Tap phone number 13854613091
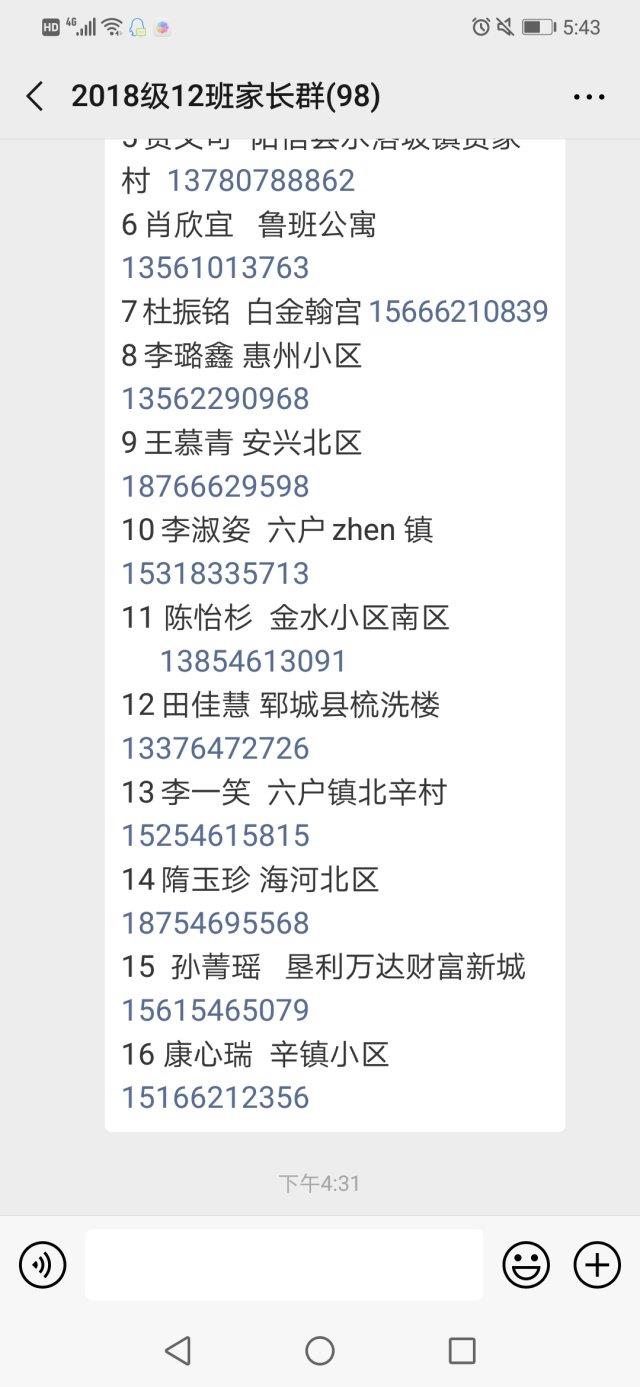Viewport: 640px width, 1387px height. tap(253, 661)
